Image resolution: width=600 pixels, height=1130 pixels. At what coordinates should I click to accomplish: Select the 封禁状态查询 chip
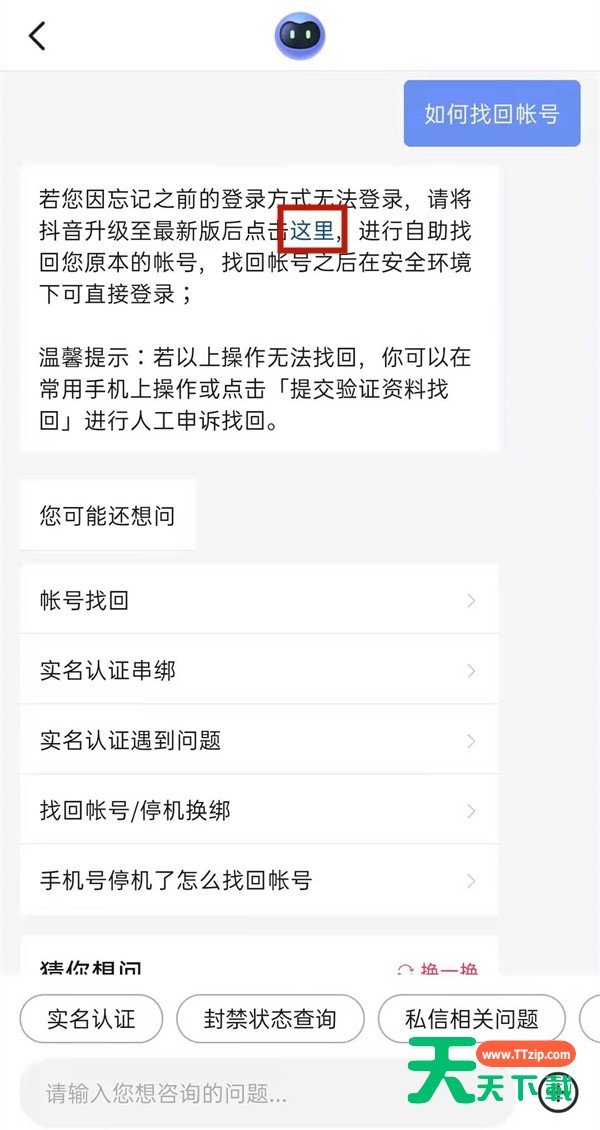pos(270,1019)
